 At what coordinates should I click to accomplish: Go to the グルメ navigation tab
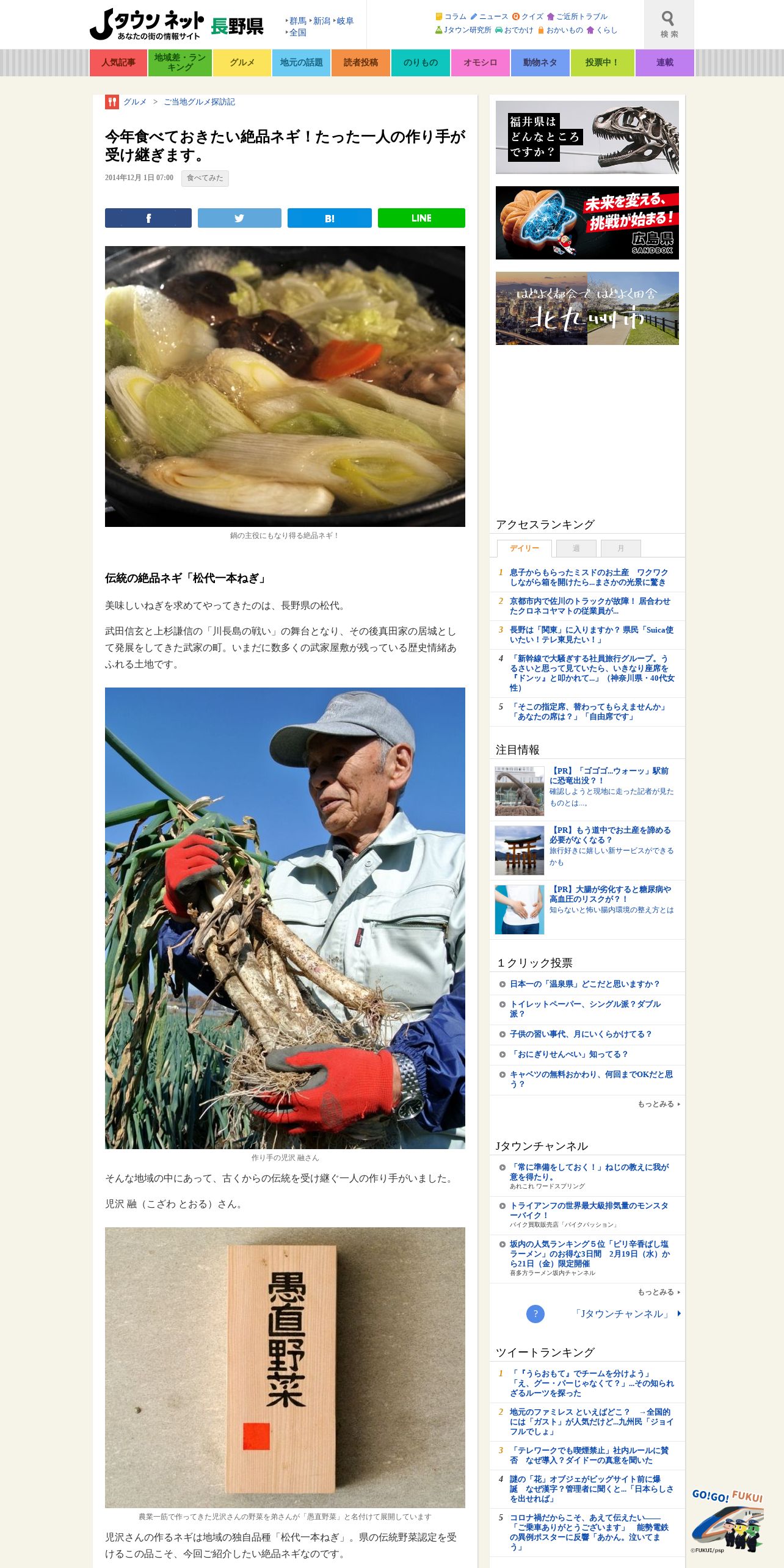[242, 63]
